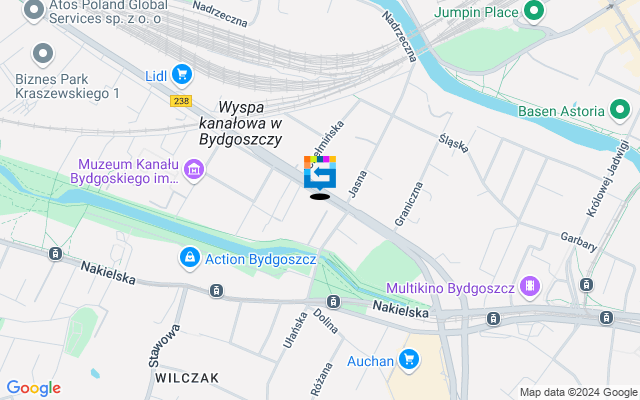Tap Atos Poland Global Services marker
Screen dimensions: 640x400
[x=33, y=11]
